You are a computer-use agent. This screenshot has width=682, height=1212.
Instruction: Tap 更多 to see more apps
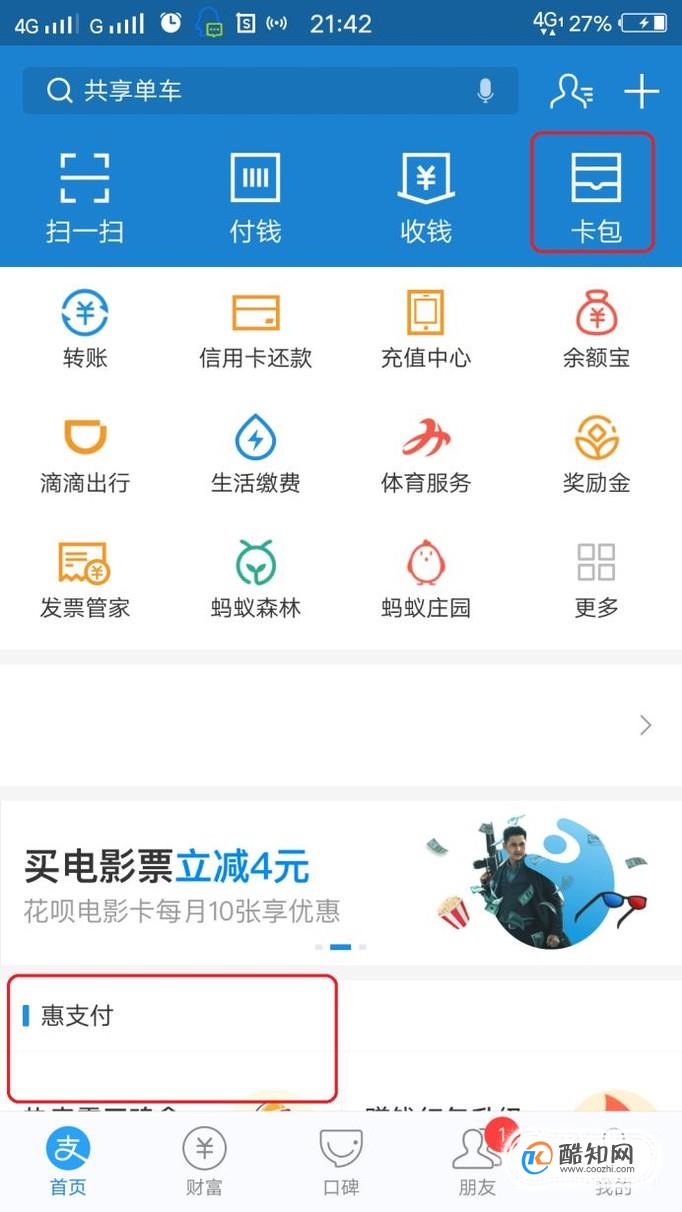pos(596,579)
